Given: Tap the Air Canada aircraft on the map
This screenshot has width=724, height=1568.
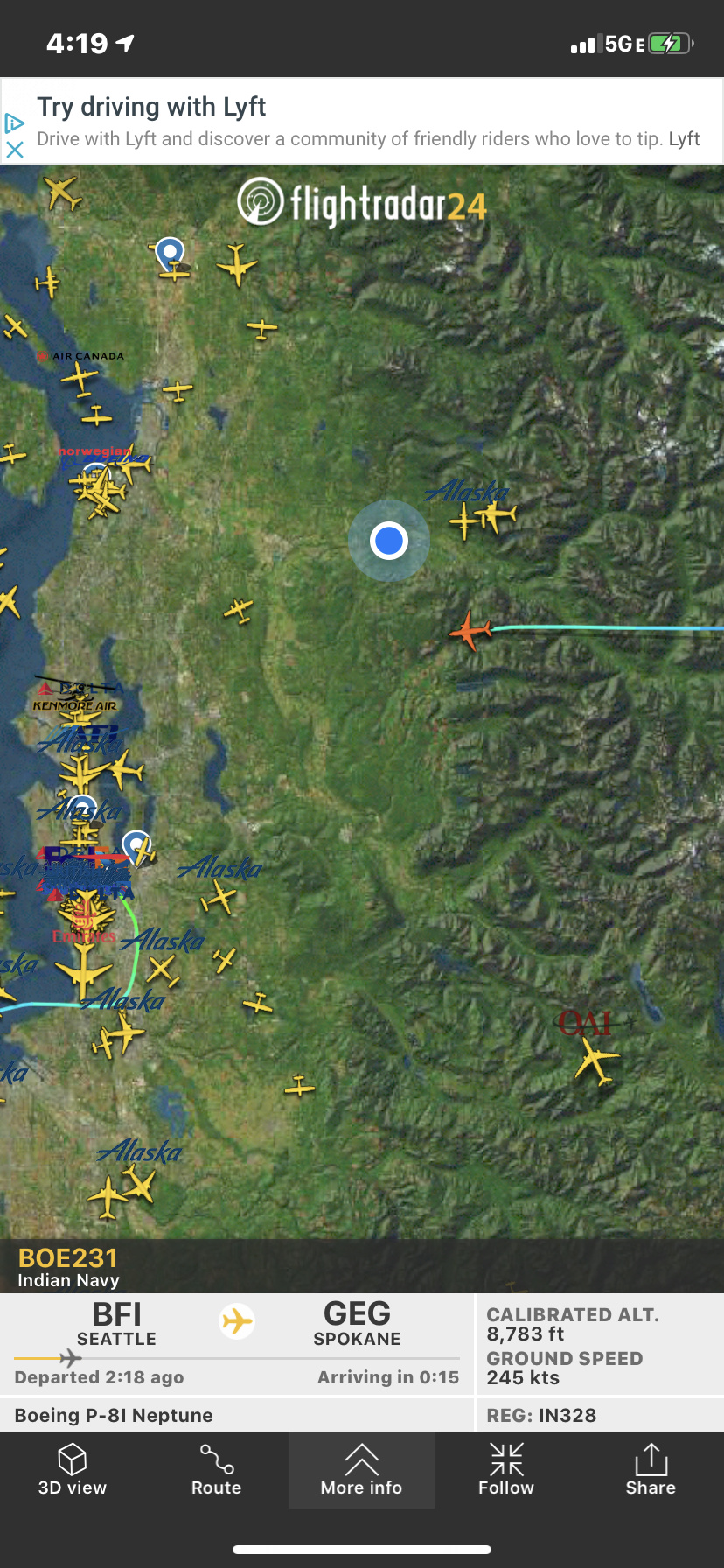Looking at the screenshot, I should [x=80, y=379].
